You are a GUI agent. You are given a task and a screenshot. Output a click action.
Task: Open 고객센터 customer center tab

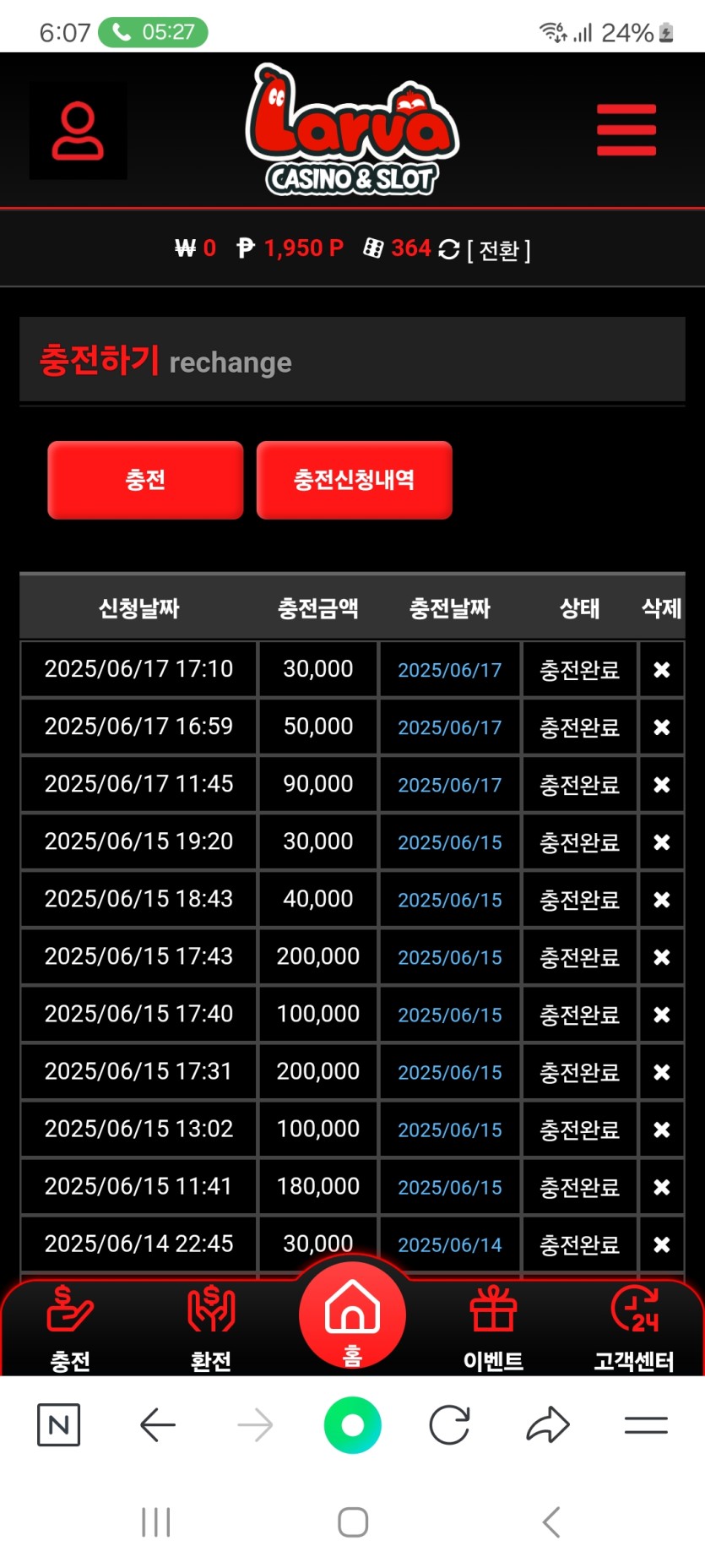point(634,1326)
